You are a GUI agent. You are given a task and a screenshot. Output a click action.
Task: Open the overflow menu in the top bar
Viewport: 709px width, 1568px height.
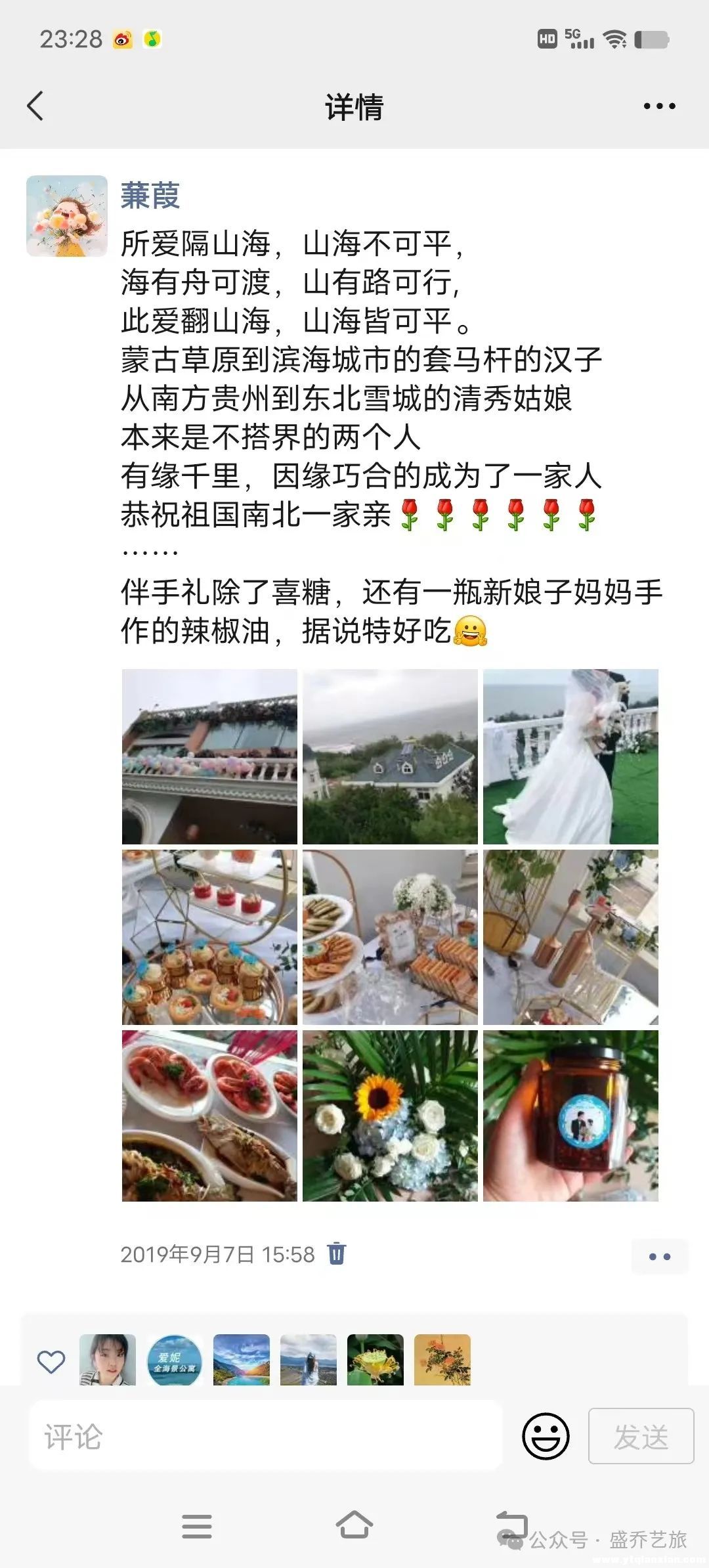pos(659,106)
